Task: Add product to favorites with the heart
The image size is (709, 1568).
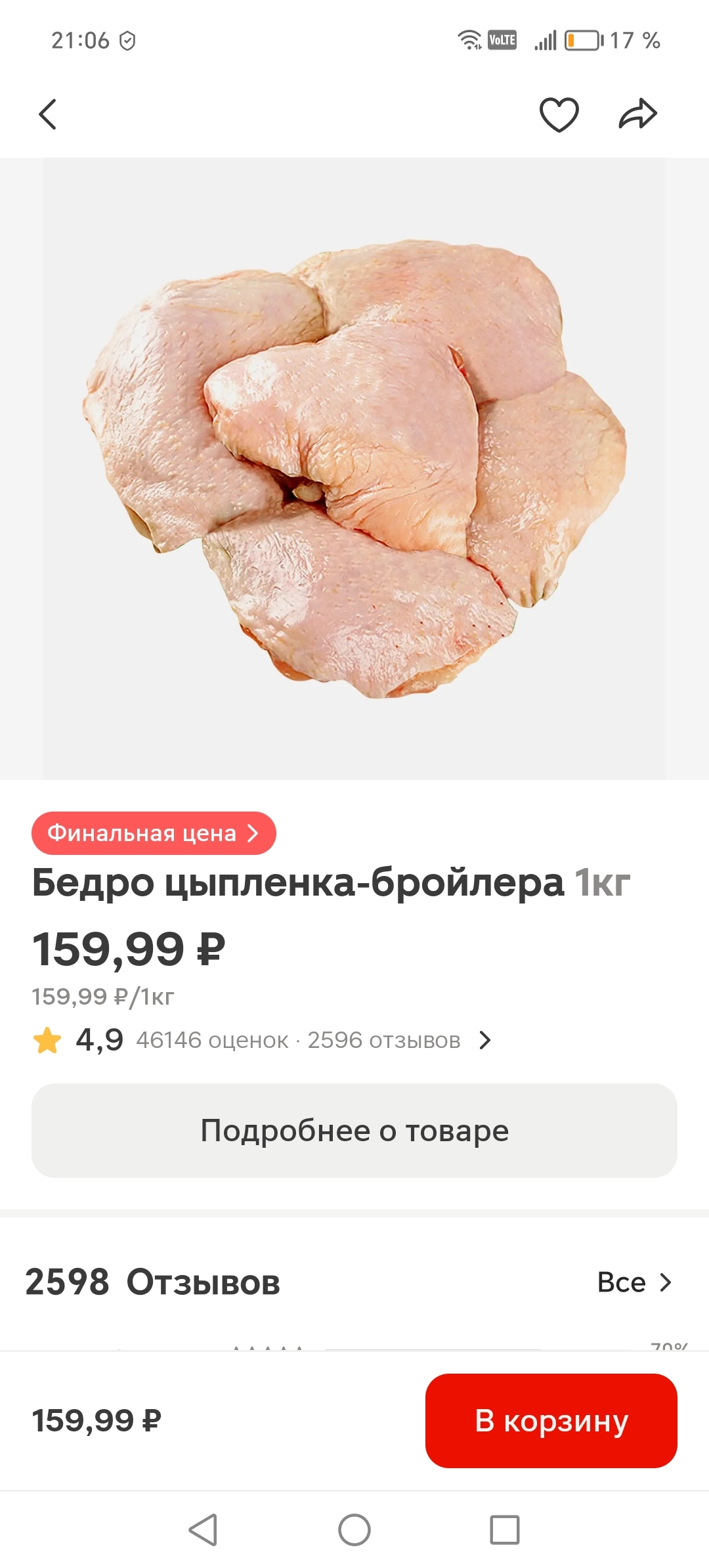Action: coord(559,115)
